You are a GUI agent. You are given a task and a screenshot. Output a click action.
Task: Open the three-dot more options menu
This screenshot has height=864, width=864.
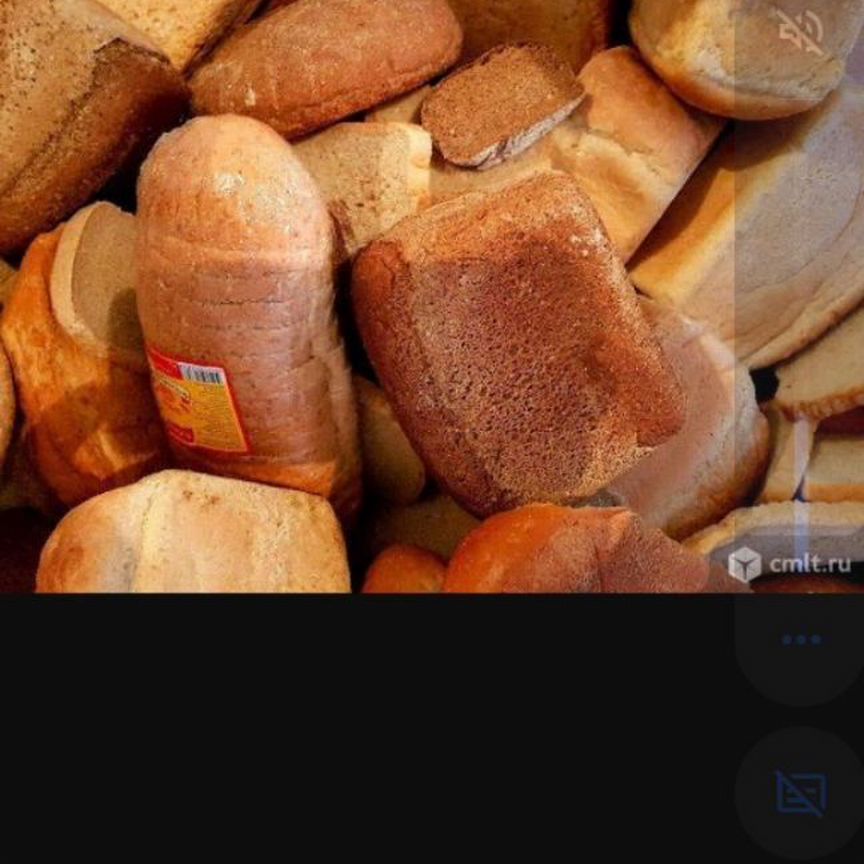[x=801, y=640]
